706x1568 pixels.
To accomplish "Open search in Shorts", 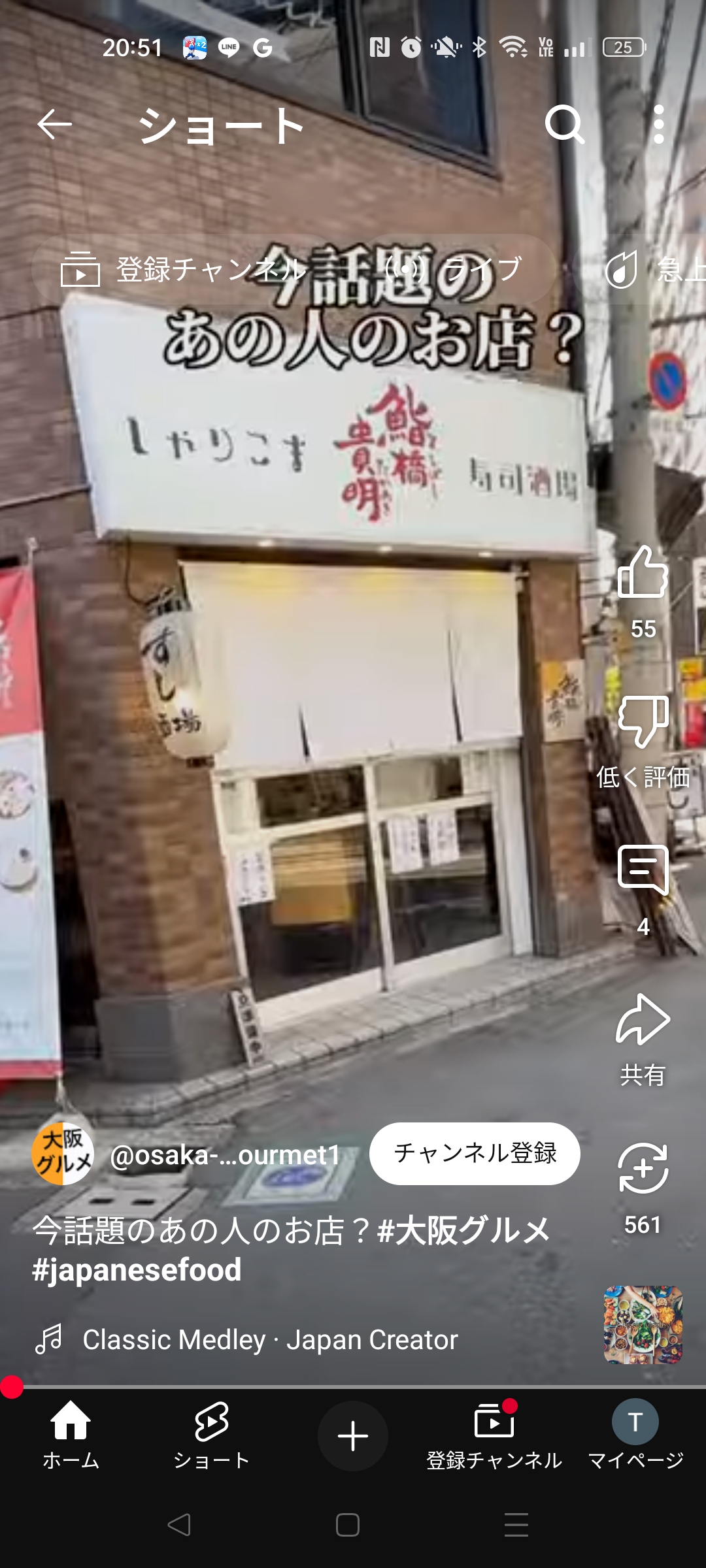I will [x=565, y=124].
